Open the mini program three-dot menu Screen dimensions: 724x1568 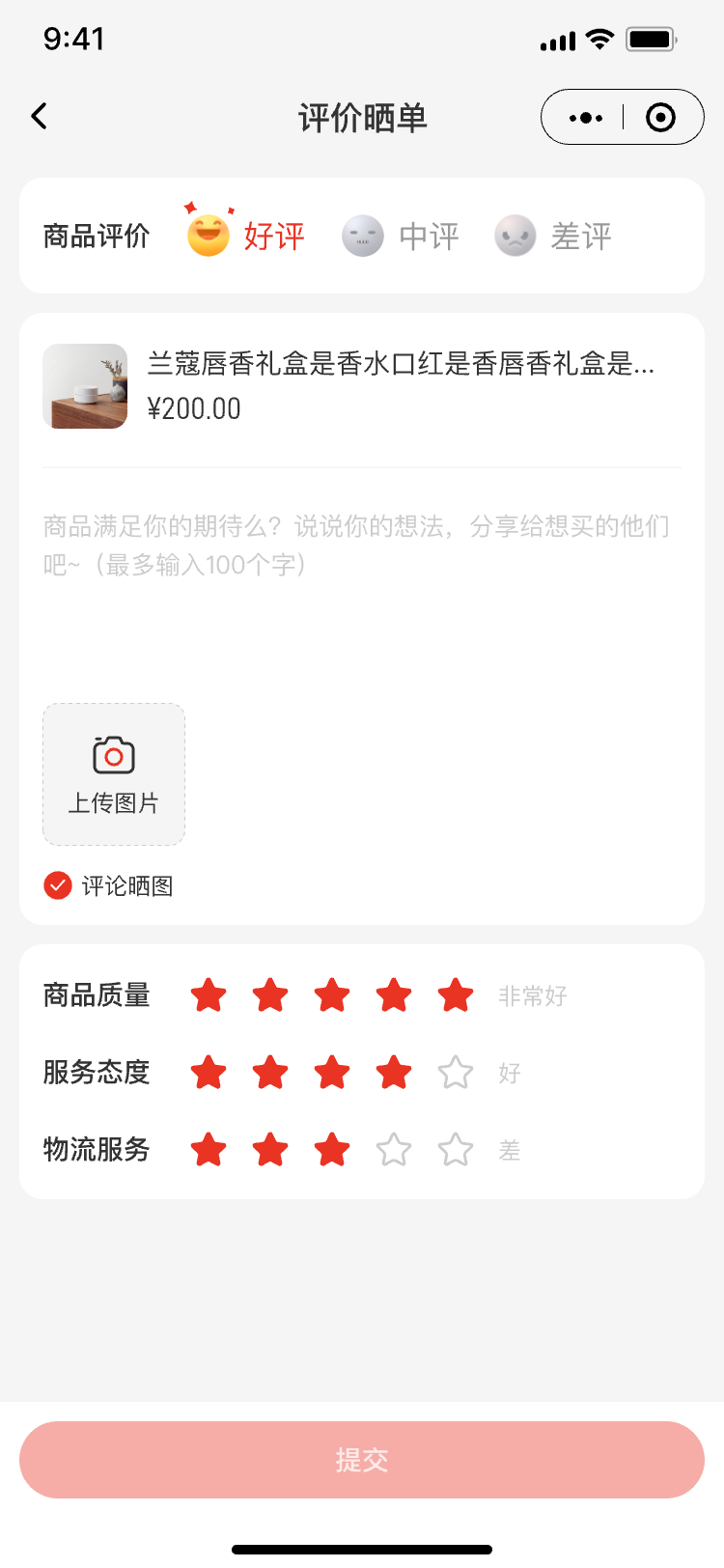pos(585,118)
